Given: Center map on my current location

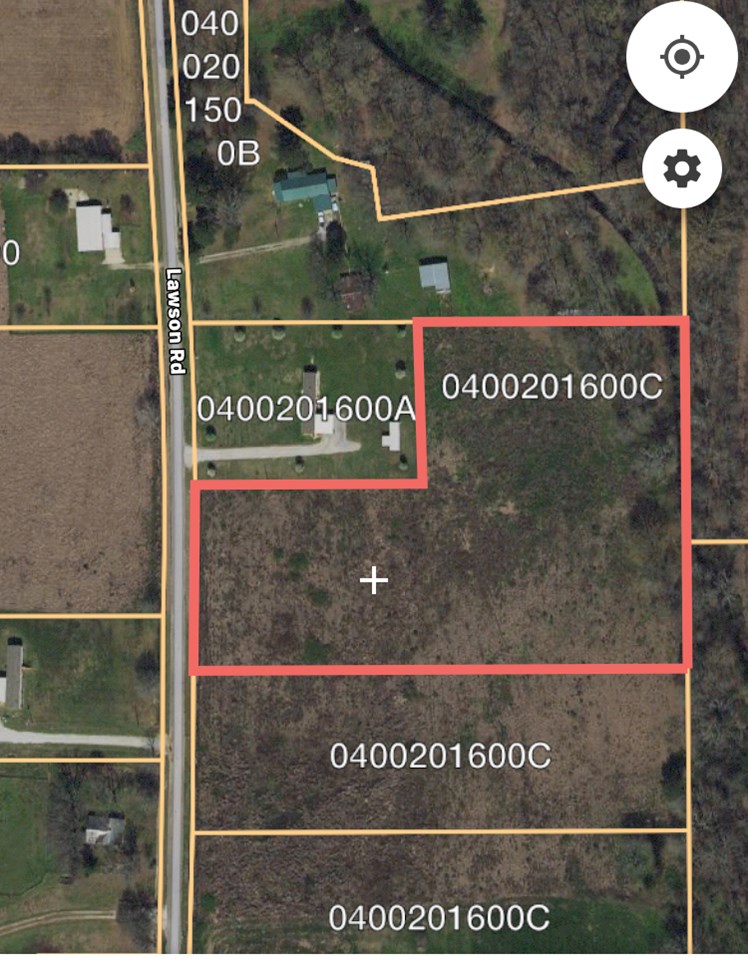Looking at the screenshot, I should click(x=682, y=57).
